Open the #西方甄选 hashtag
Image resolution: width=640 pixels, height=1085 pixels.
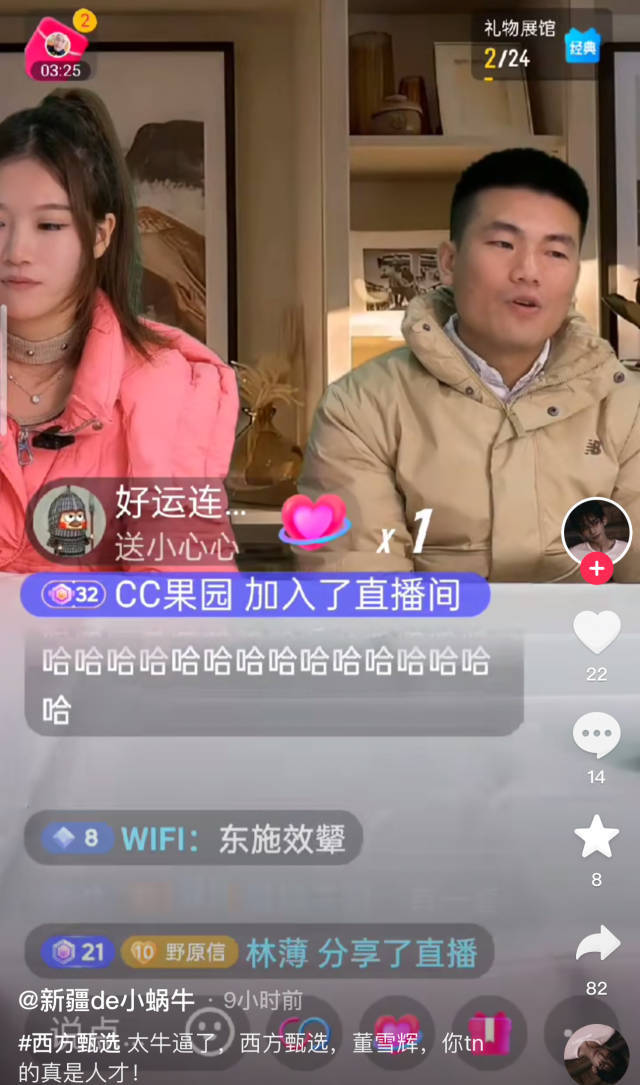(x=70, y=1042)
